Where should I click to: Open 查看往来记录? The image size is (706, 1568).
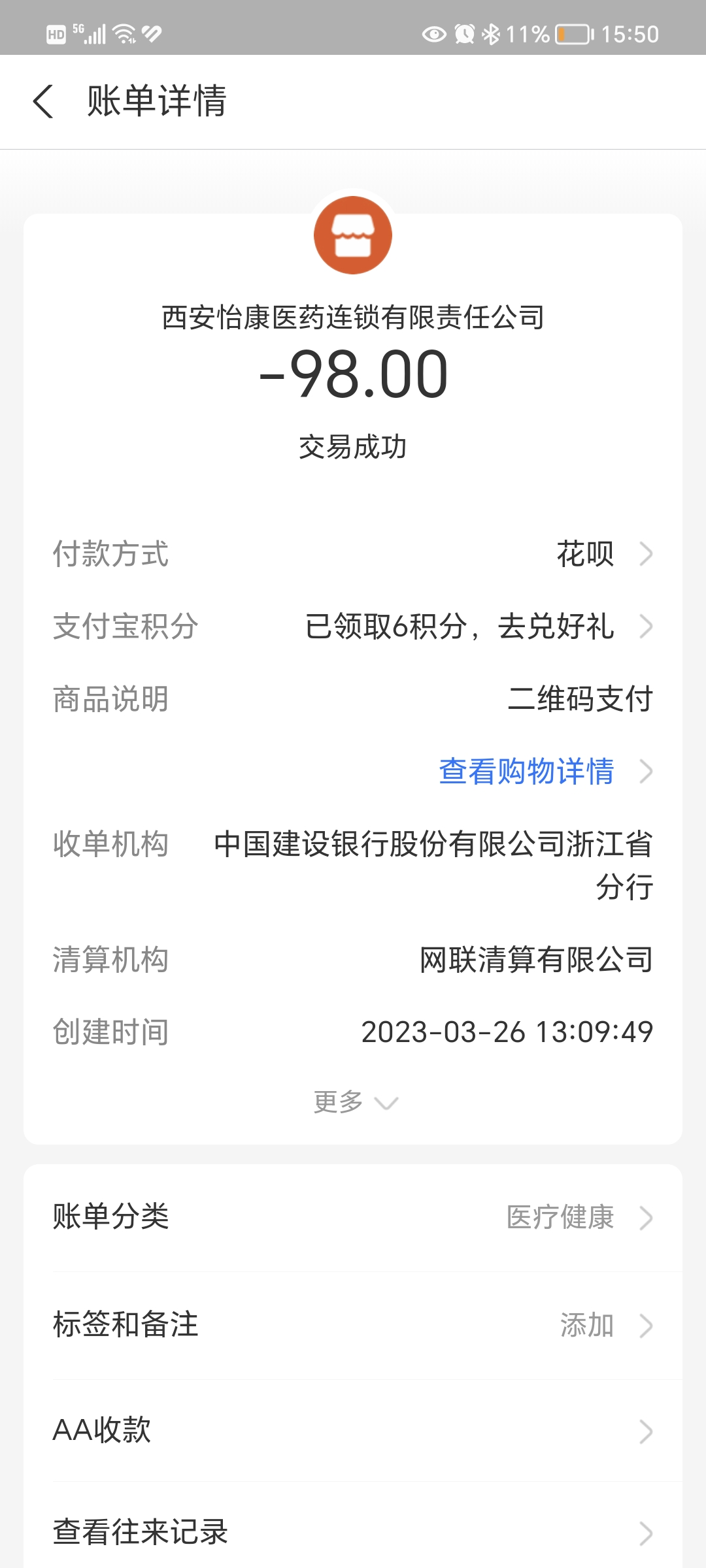click(353, 1532)
